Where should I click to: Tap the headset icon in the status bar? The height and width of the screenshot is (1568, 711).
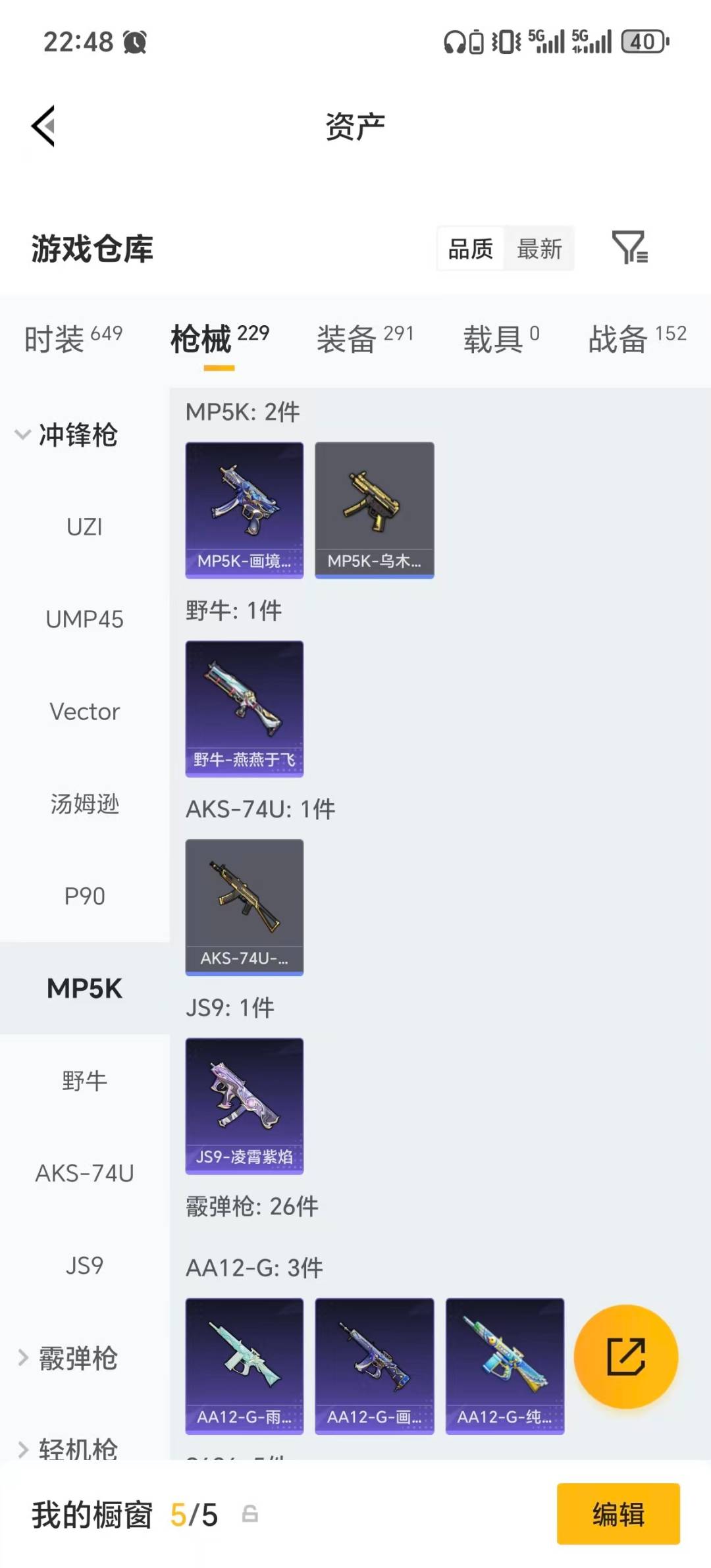click(x=454, y=42)
